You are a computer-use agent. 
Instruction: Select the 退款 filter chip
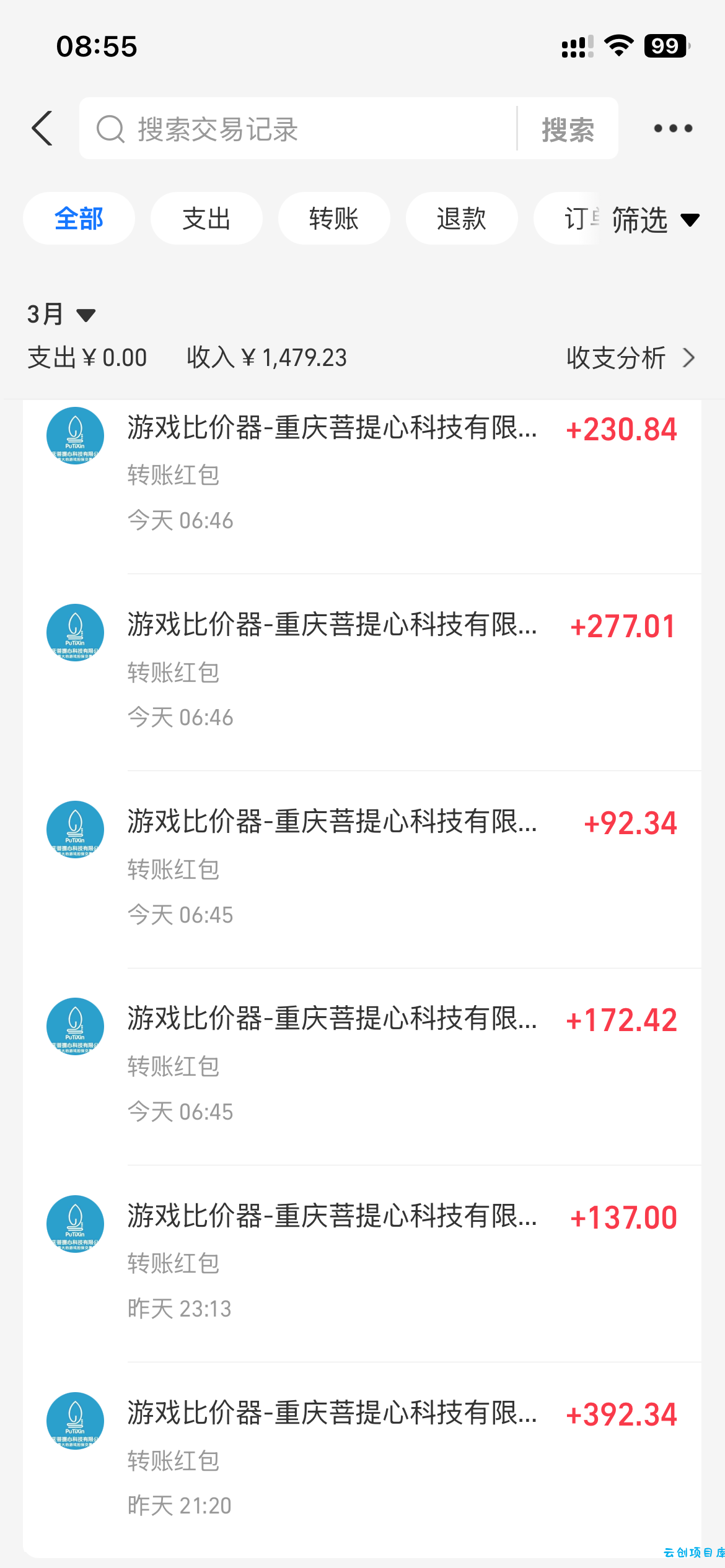tap(462, 218)
